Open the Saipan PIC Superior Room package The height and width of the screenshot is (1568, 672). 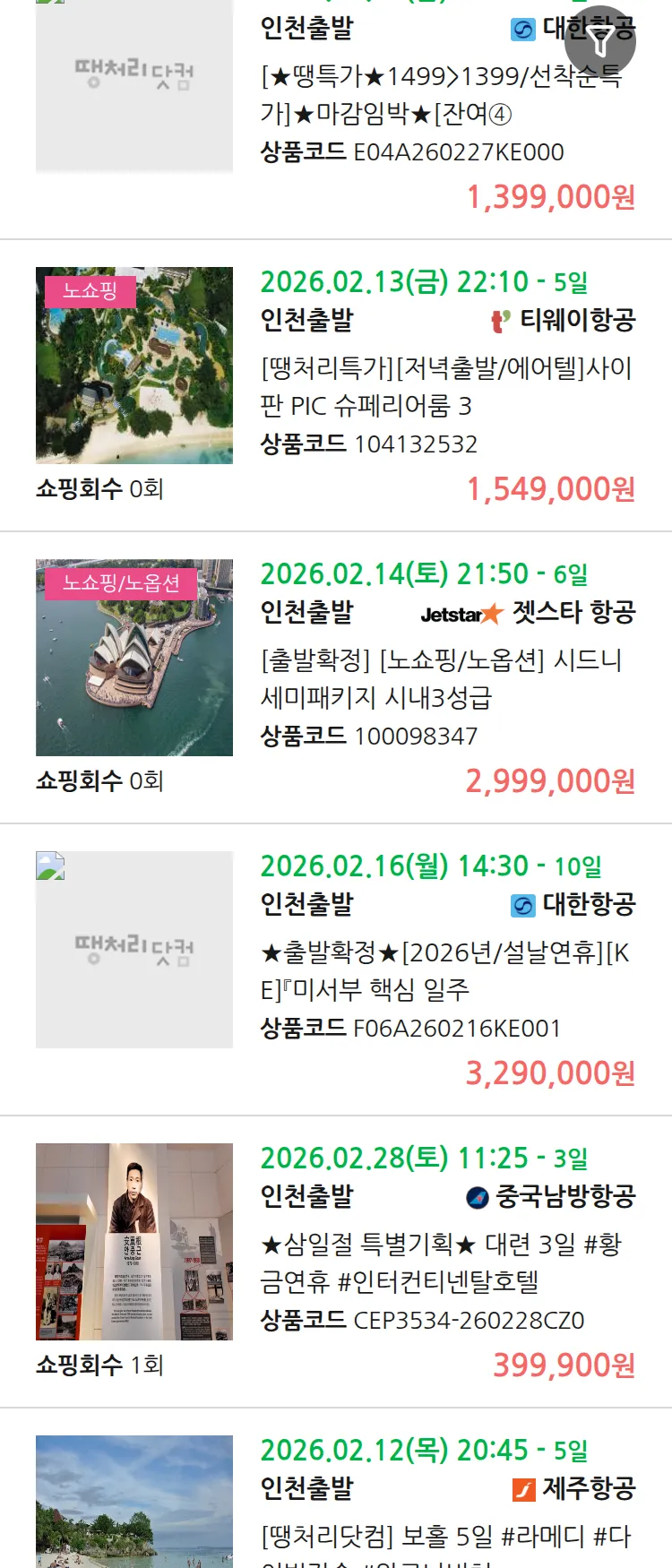point(446,386)
